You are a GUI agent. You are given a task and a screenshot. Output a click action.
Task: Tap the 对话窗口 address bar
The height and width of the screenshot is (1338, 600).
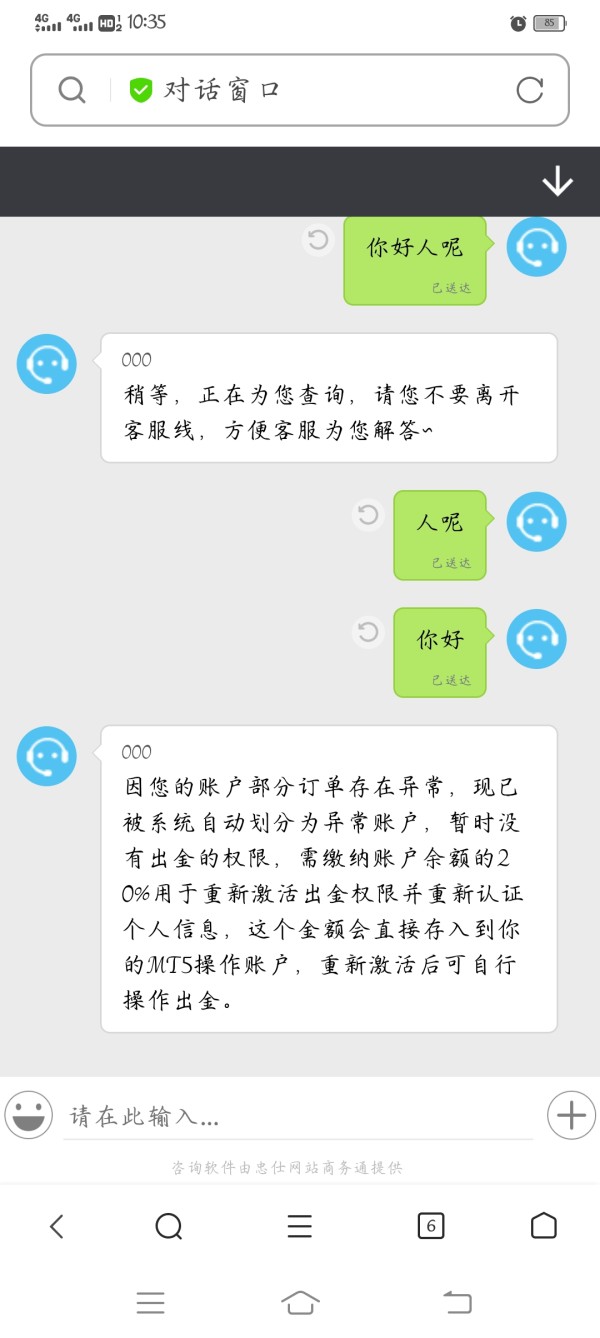(x=300, y=90)
